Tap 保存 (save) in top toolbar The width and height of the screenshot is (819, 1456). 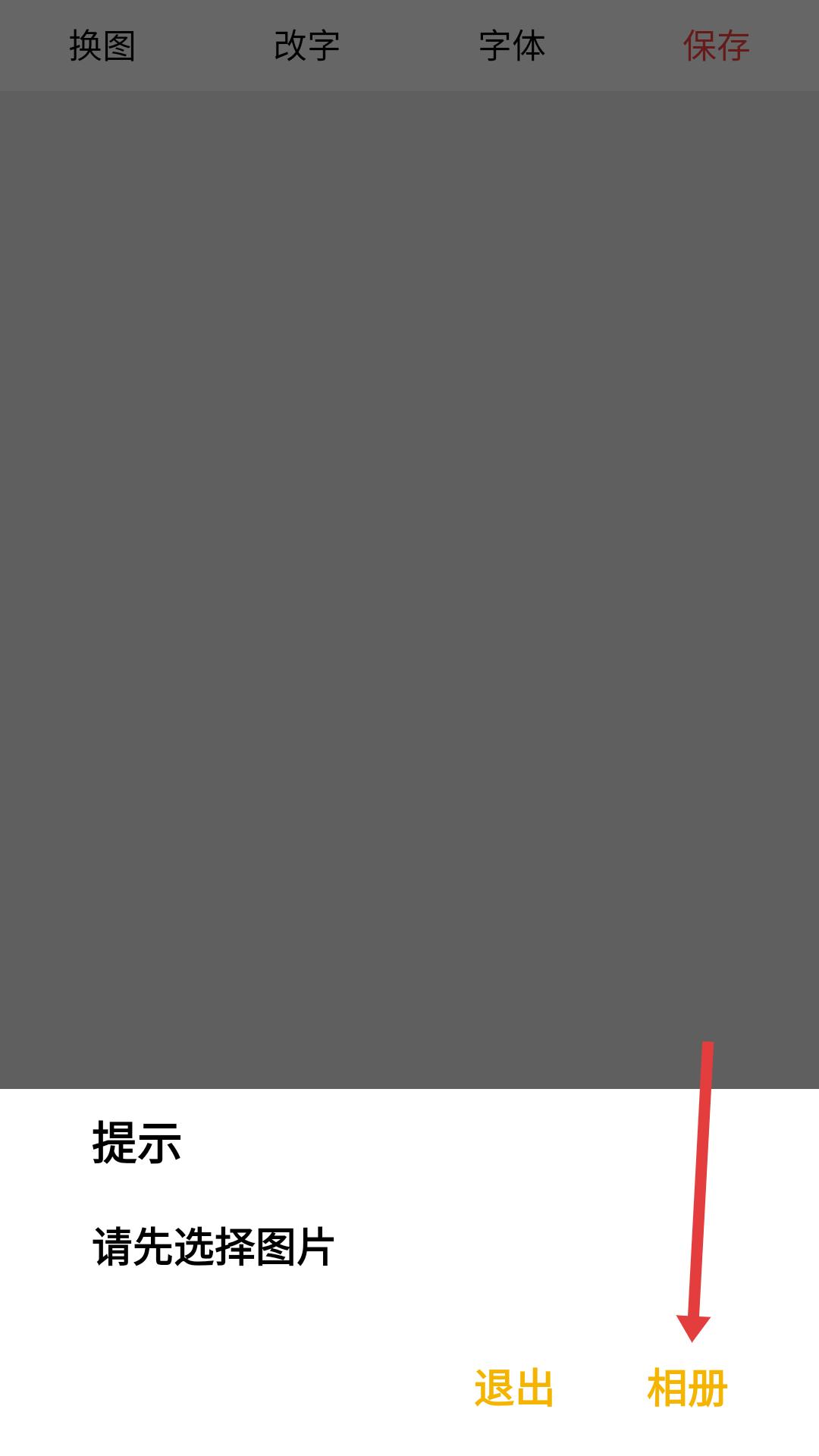pyautogui.click(x=716, y=45)
